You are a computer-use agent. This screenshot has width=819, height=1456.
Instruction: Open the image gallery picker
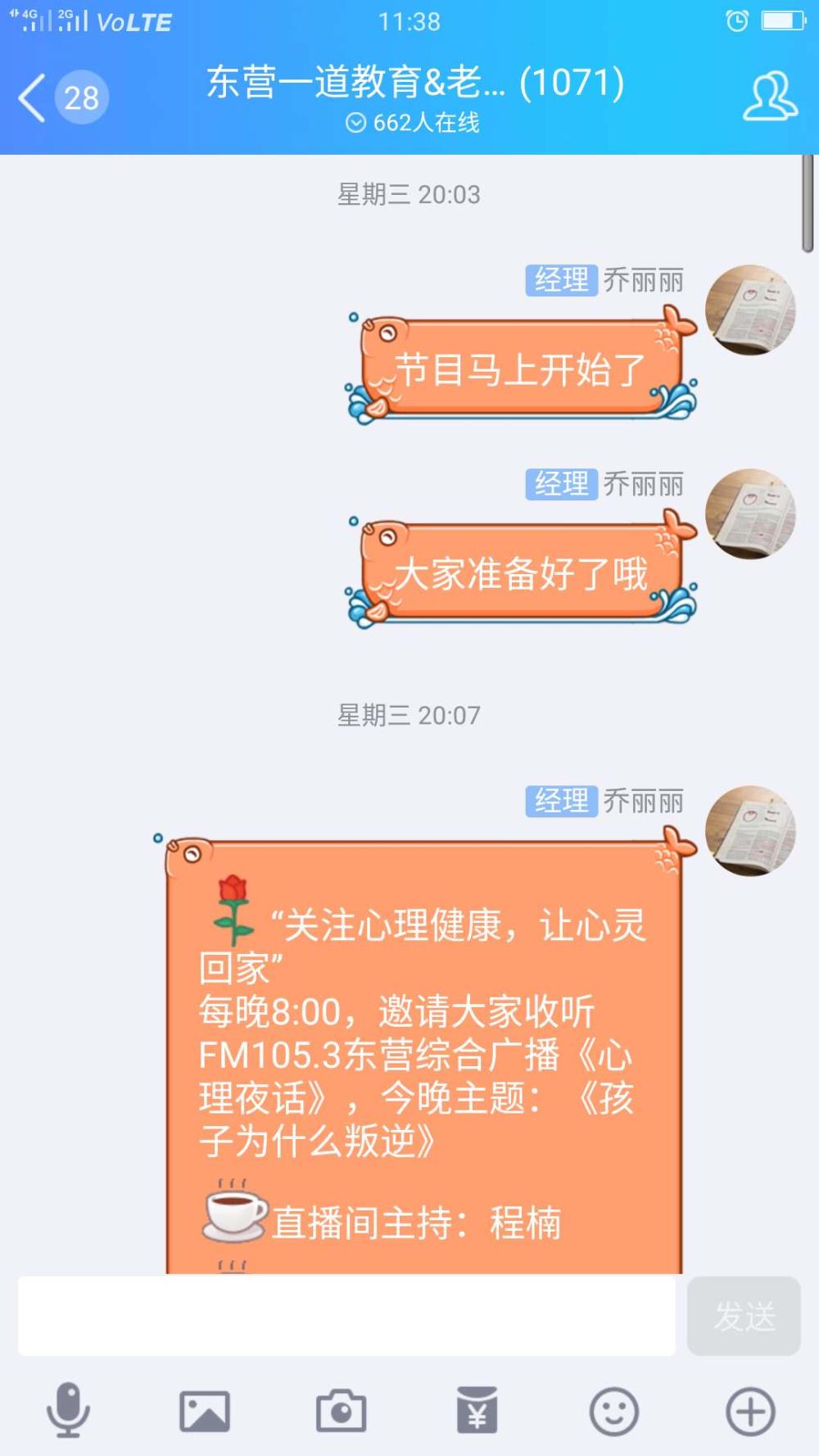pos(205,1411)
